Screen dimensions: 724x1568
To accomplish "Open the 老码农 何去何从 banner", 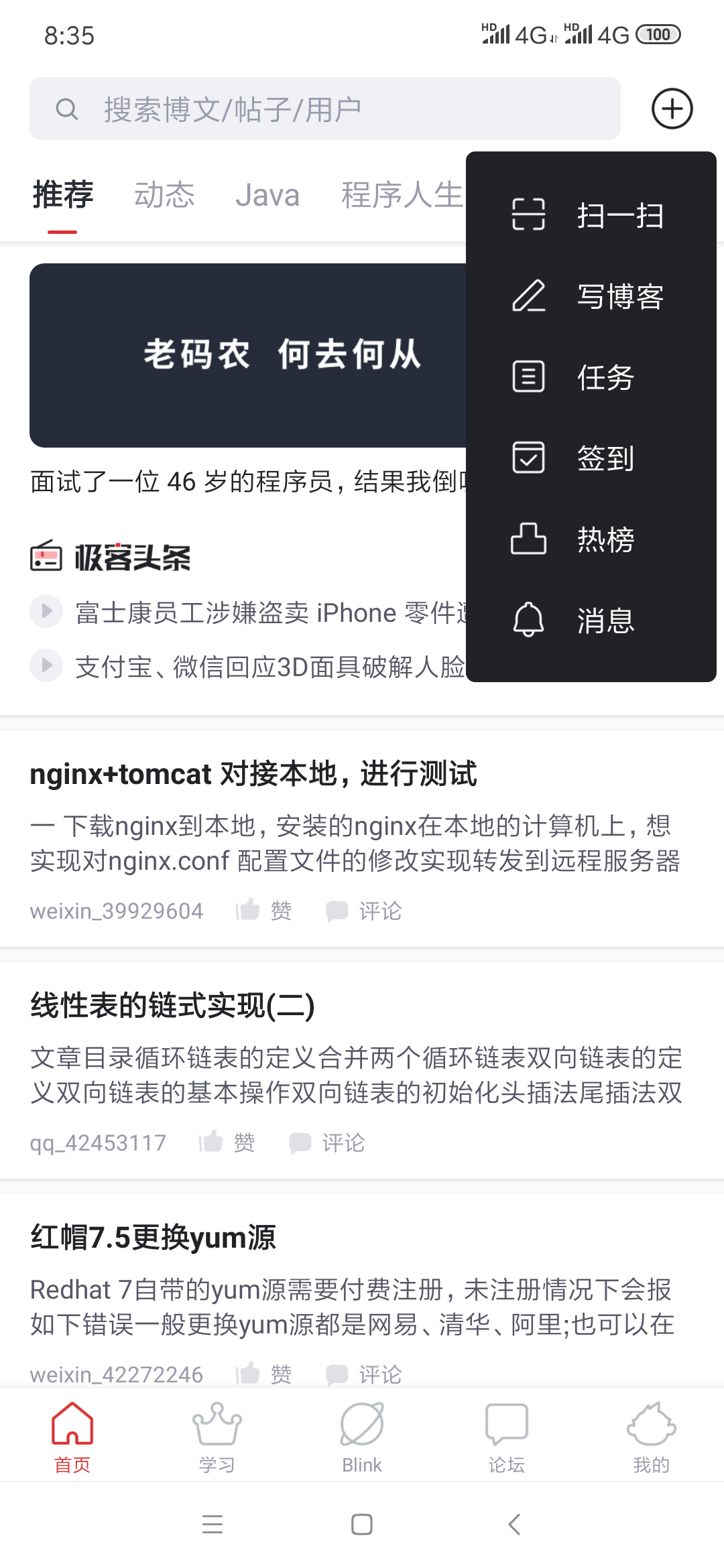I will point(248,355).
